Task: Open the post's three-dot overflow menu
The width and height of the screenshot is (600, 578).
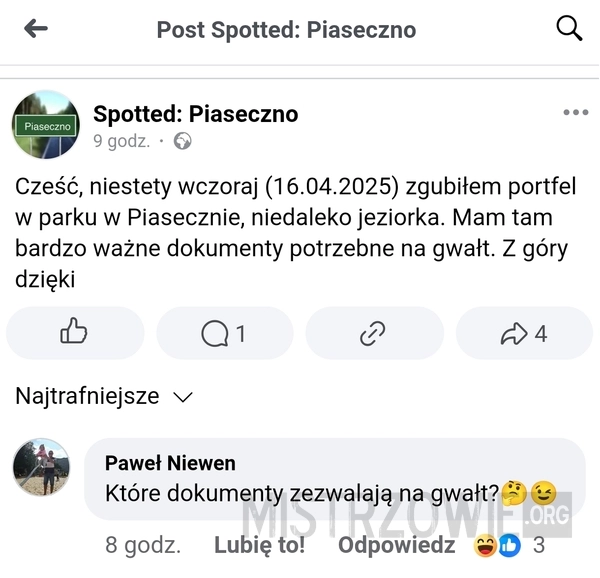Action: (x=575, y=113)
